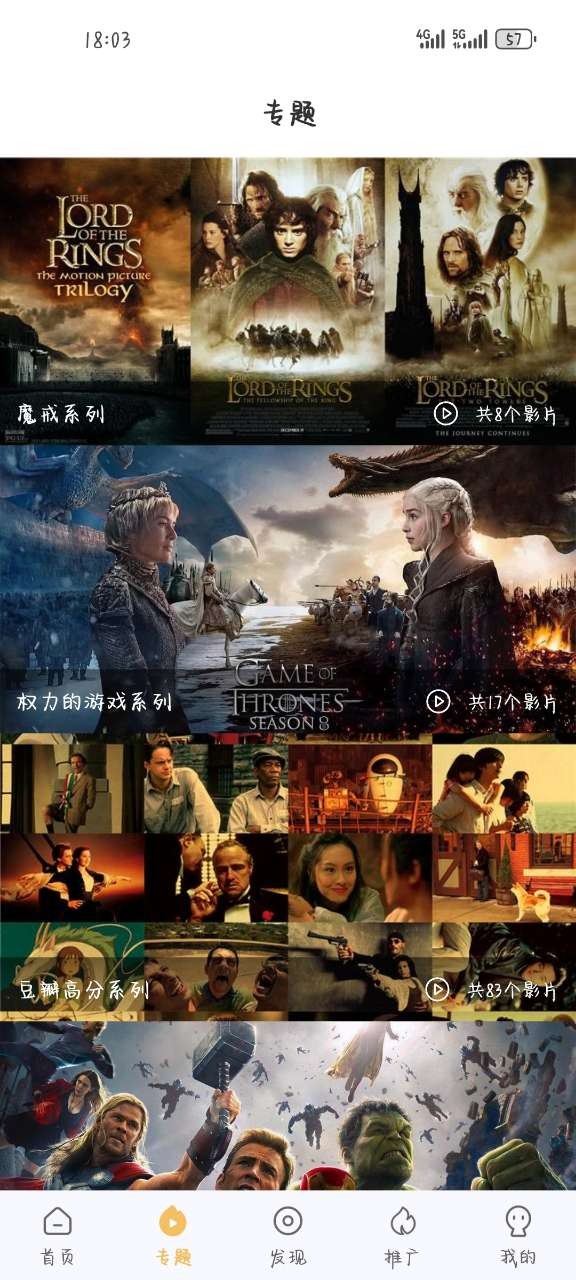Open the Avengers collection banner
Screen dimensions: 576x1280
288,1106
